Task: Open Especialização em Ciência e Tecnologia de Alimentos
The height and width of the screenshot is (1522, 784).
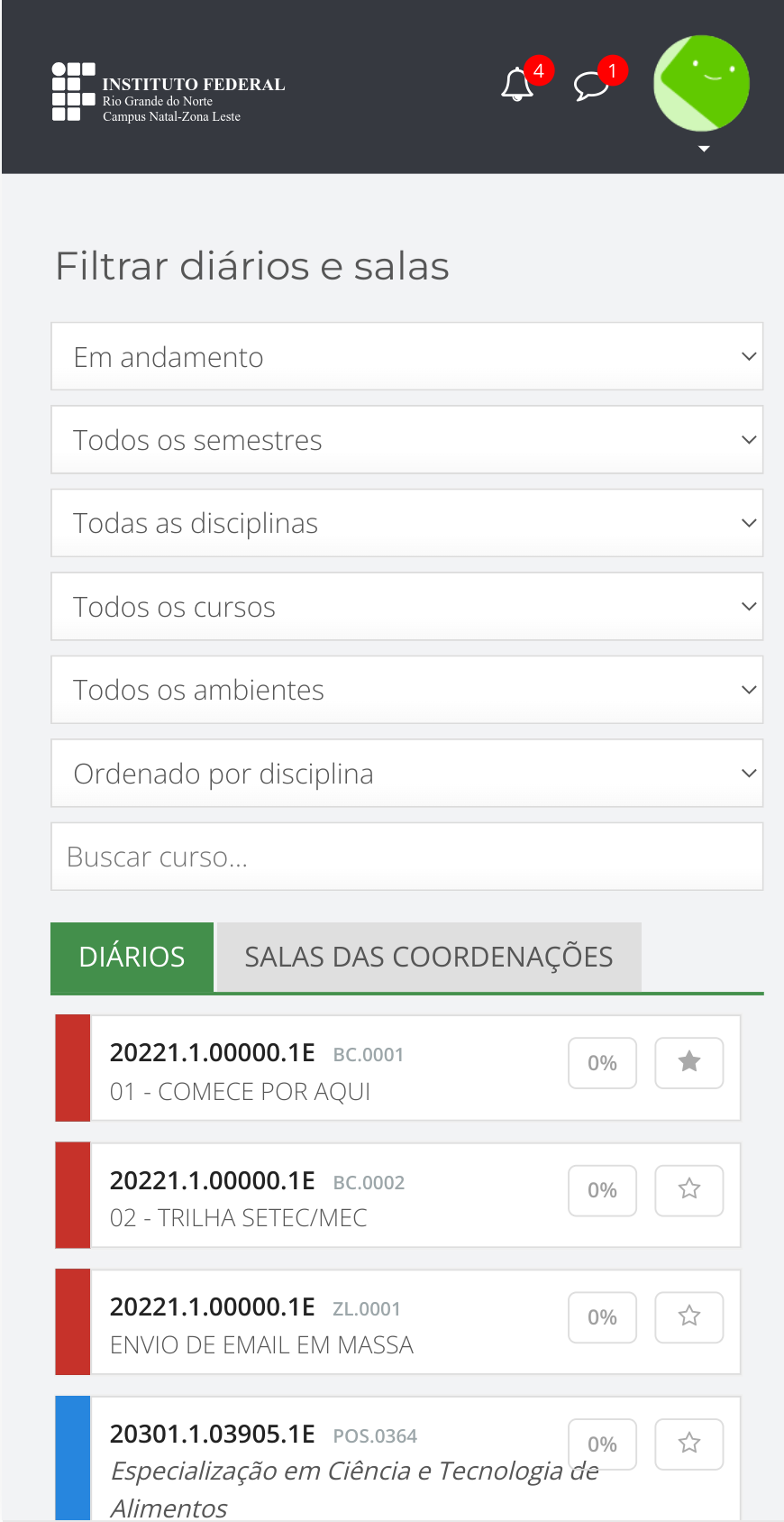Action: click(353, 1472)
